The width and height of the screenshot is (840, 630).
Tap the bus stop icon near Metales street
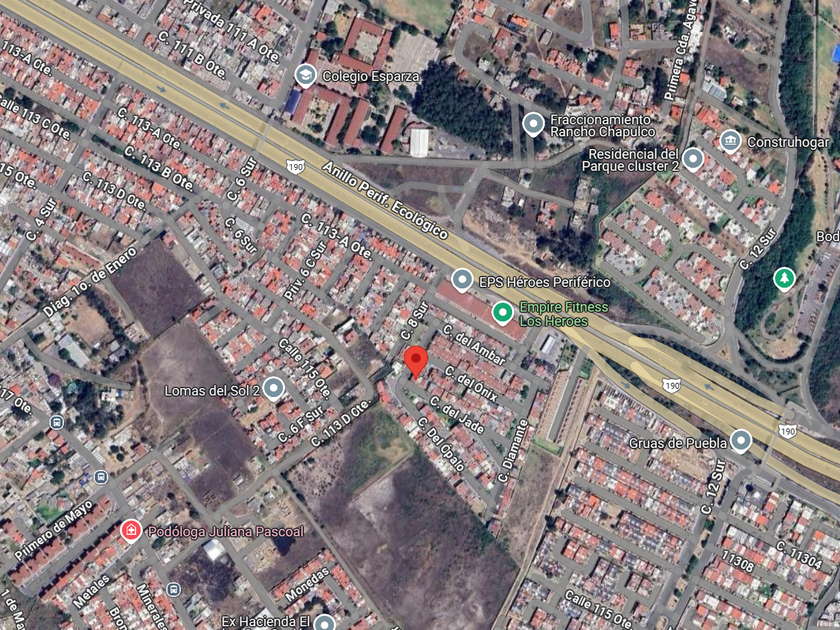(173, 590)
